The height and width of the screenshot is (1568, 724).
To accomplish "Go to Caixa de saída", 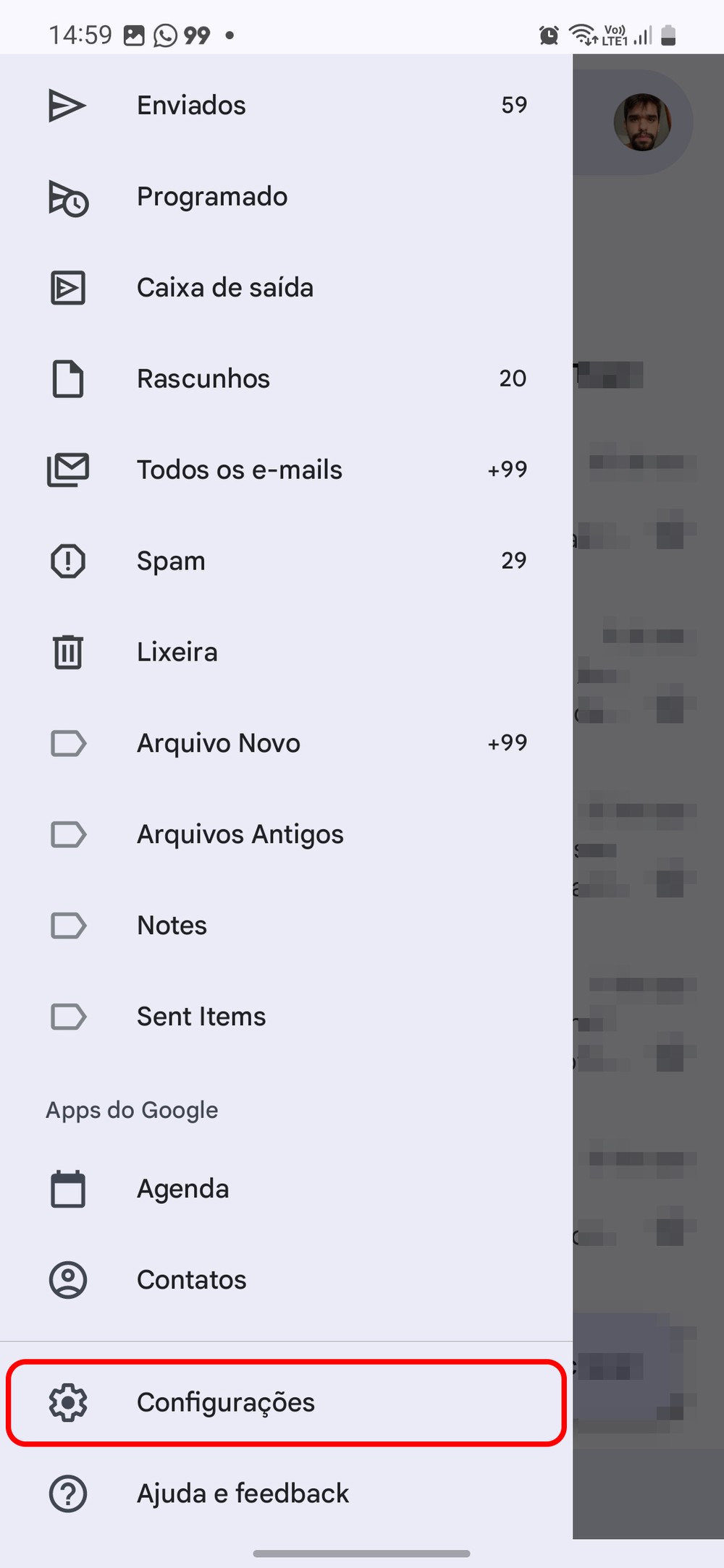I will pos(225,288).
